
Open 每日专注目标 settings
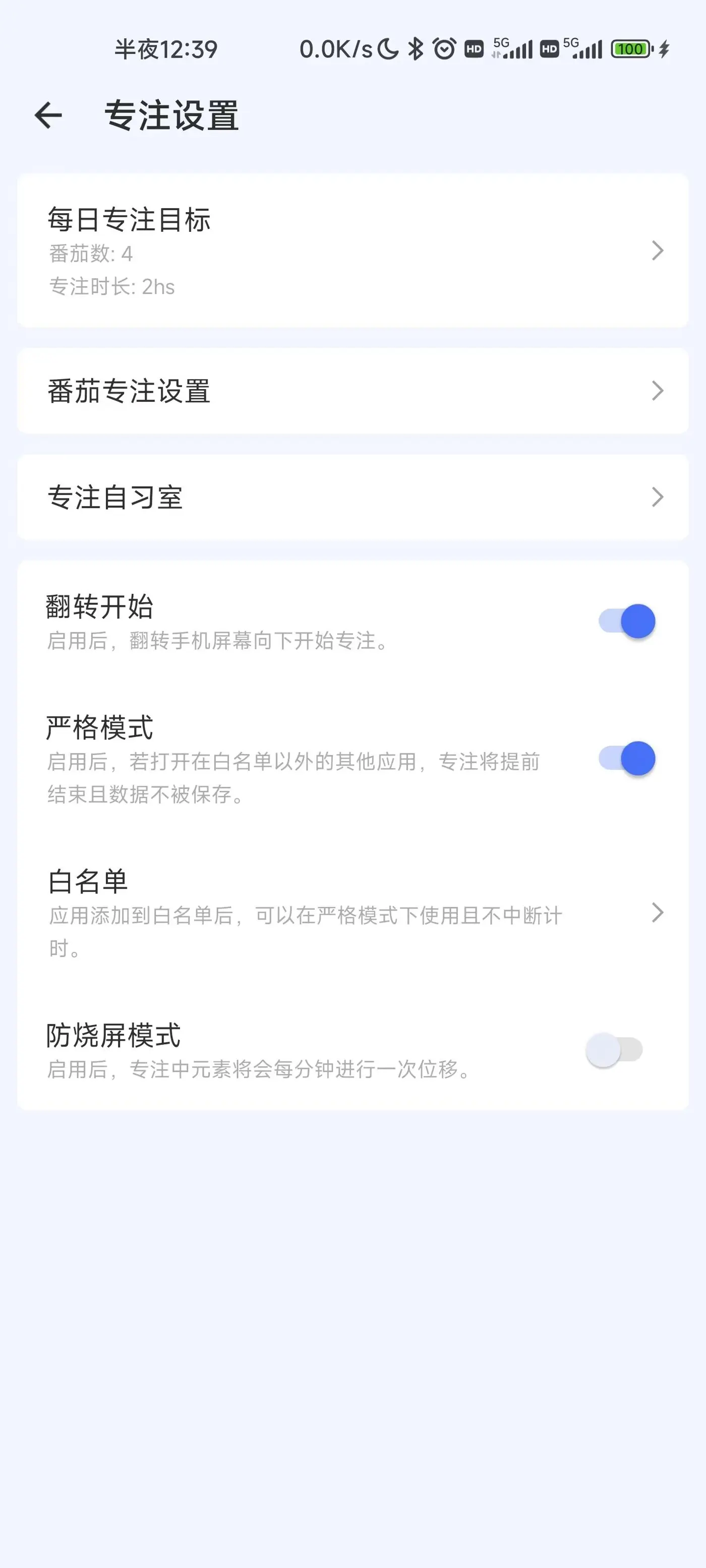[352, 251]
